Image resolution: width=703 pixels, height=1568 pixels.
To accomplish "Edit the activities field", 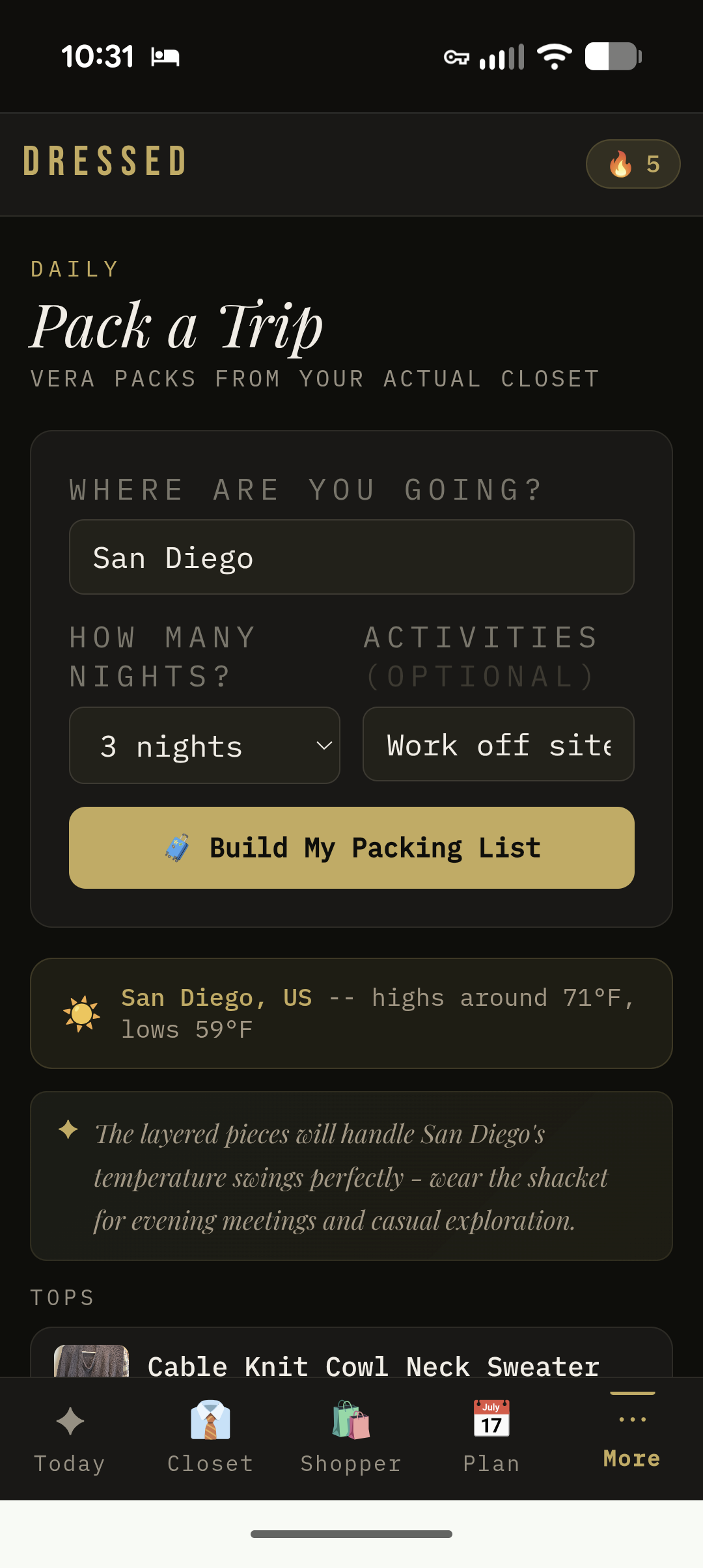I will [x=498, y=744].
